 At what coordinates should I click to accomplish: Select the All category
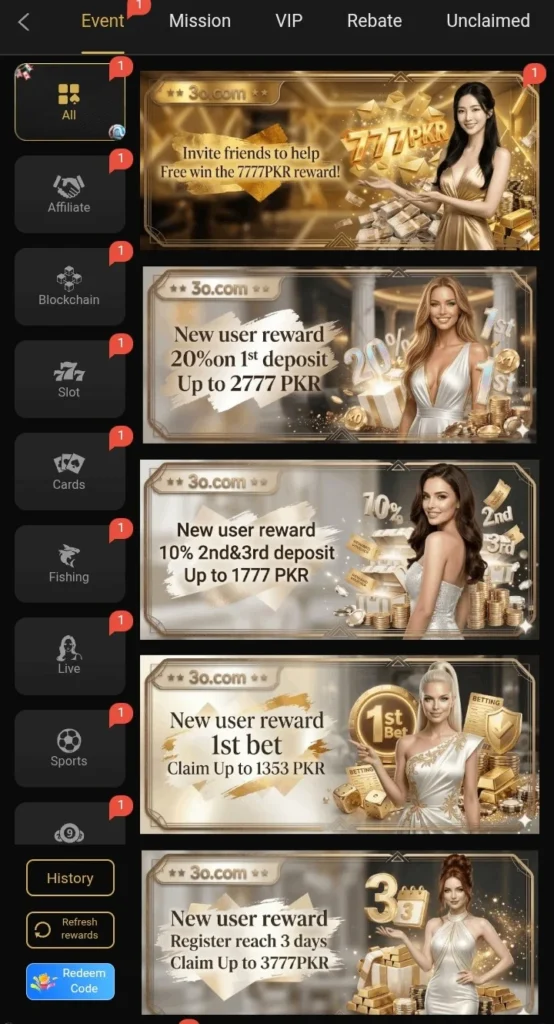pos(70,102)
